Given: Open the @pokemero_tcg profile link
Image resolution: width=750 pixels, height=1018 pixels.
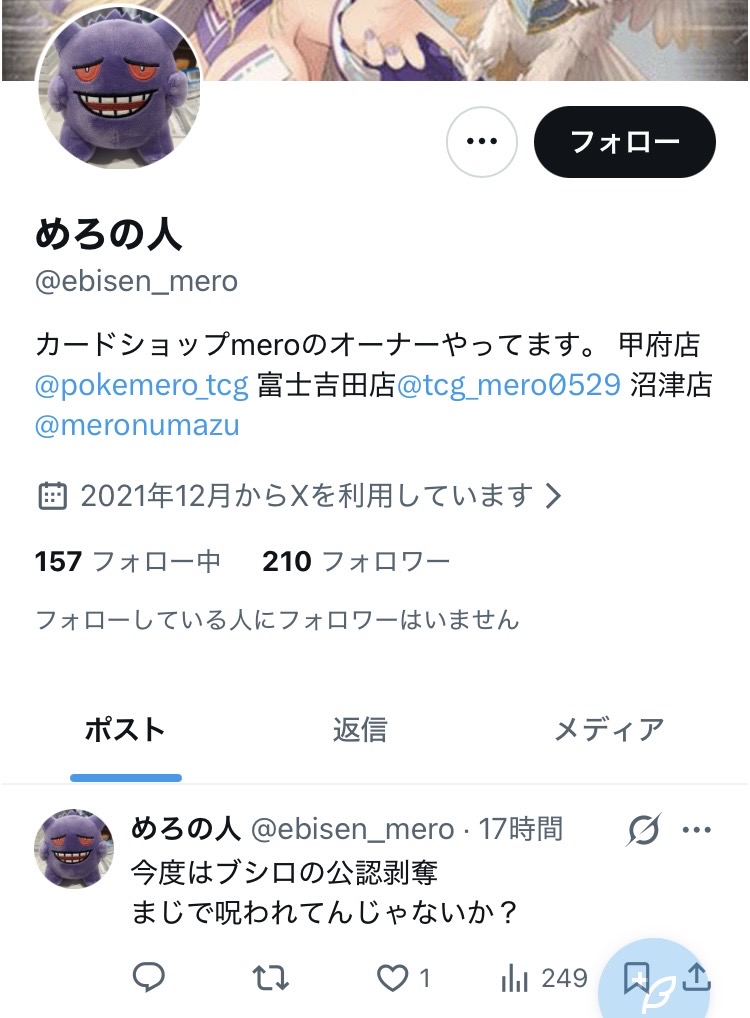Looking at the screenshot, I should 142,385.
